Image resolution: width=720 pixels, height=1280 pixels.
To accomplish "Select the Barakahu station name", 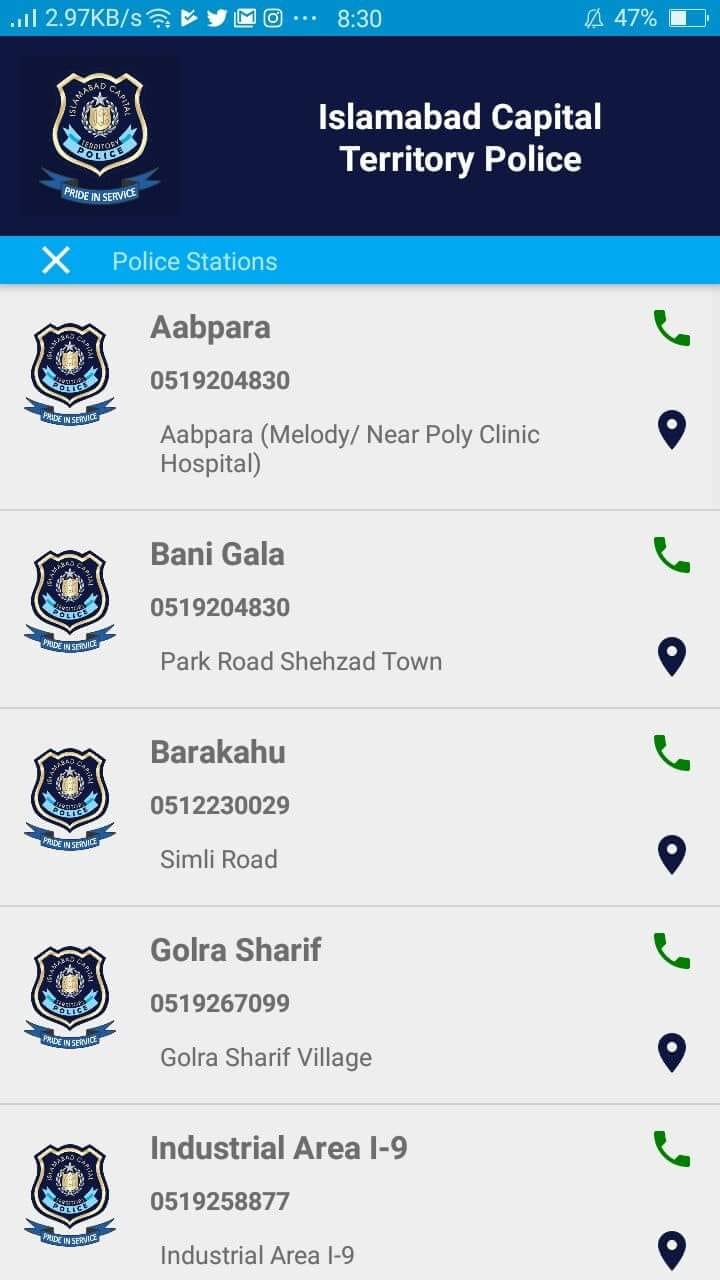I will [218, 752].
